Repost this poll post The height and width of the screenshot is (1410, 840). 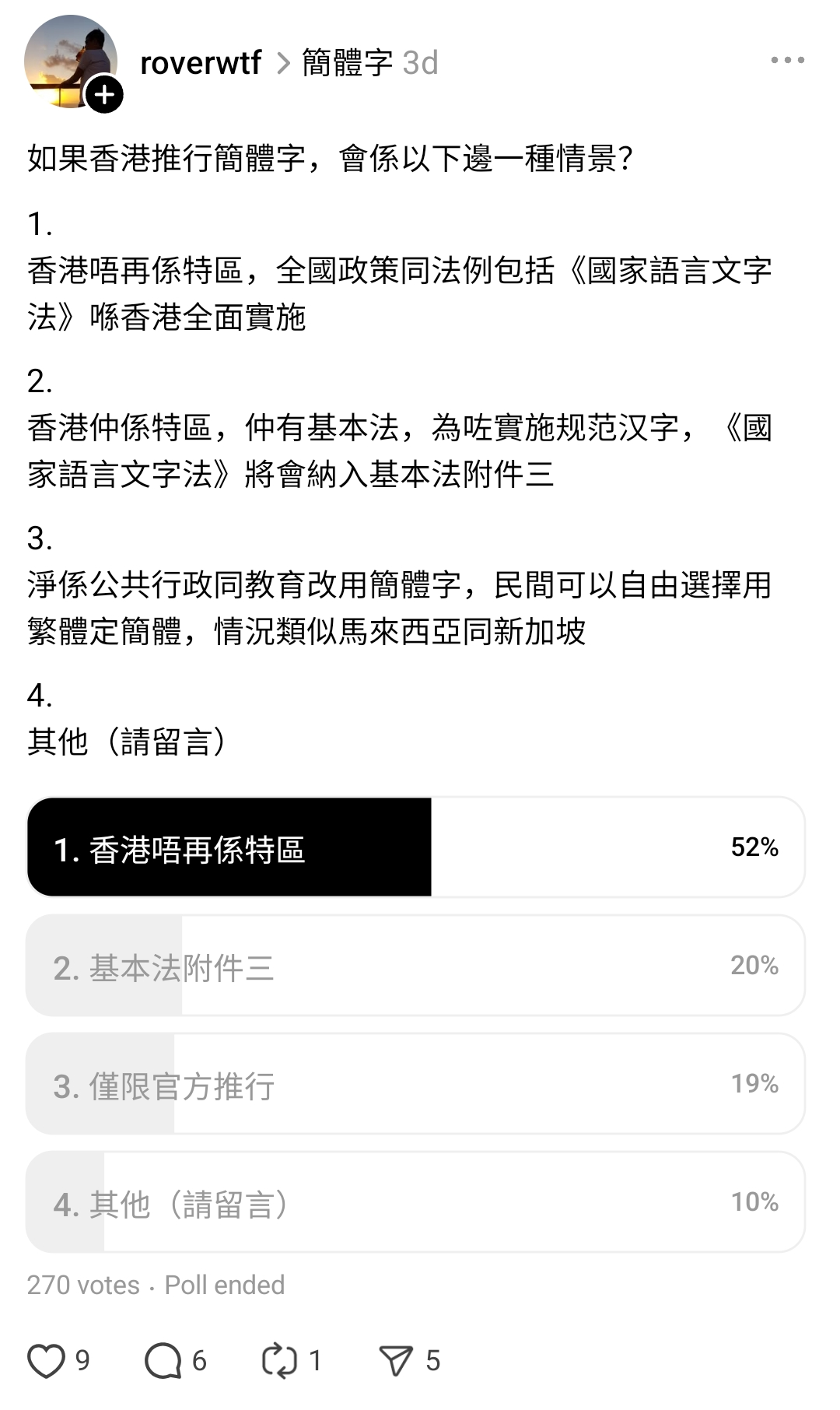(x=280, y=1361)
